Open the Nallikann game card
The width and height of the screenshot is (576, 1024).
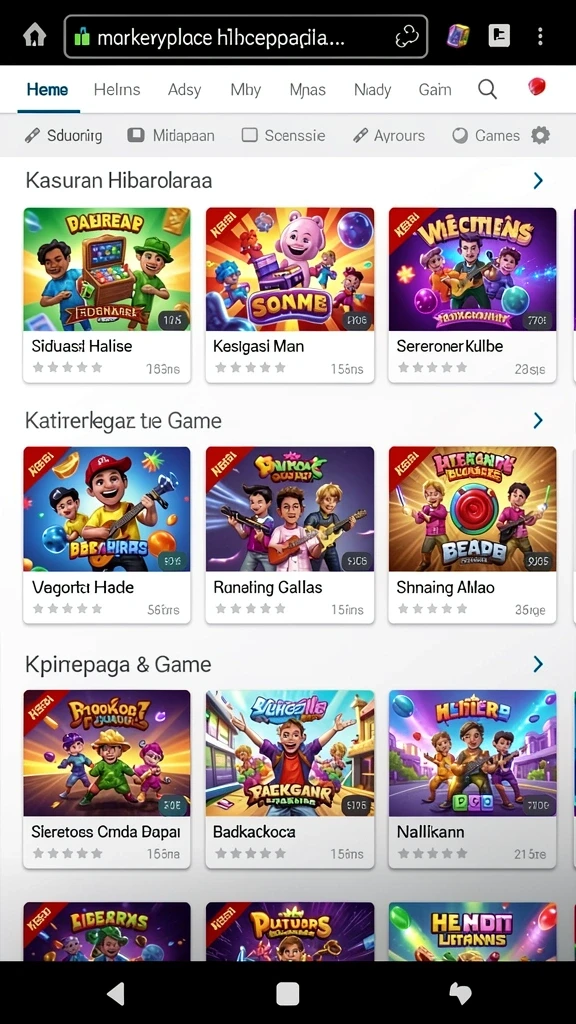[x=472, y=779]
